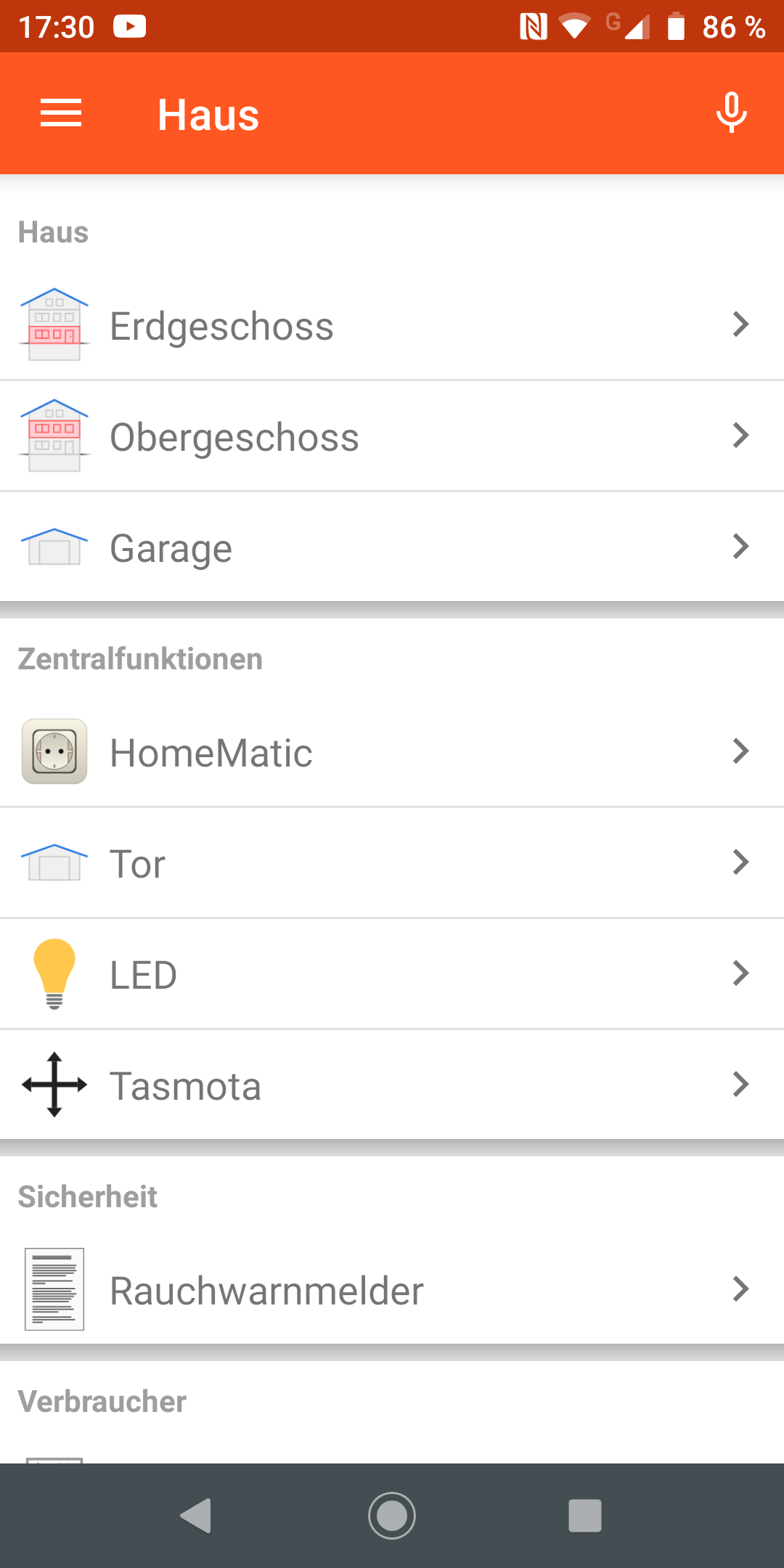Select the Tor entry
784x1568 pixels.
pos(392,862)
